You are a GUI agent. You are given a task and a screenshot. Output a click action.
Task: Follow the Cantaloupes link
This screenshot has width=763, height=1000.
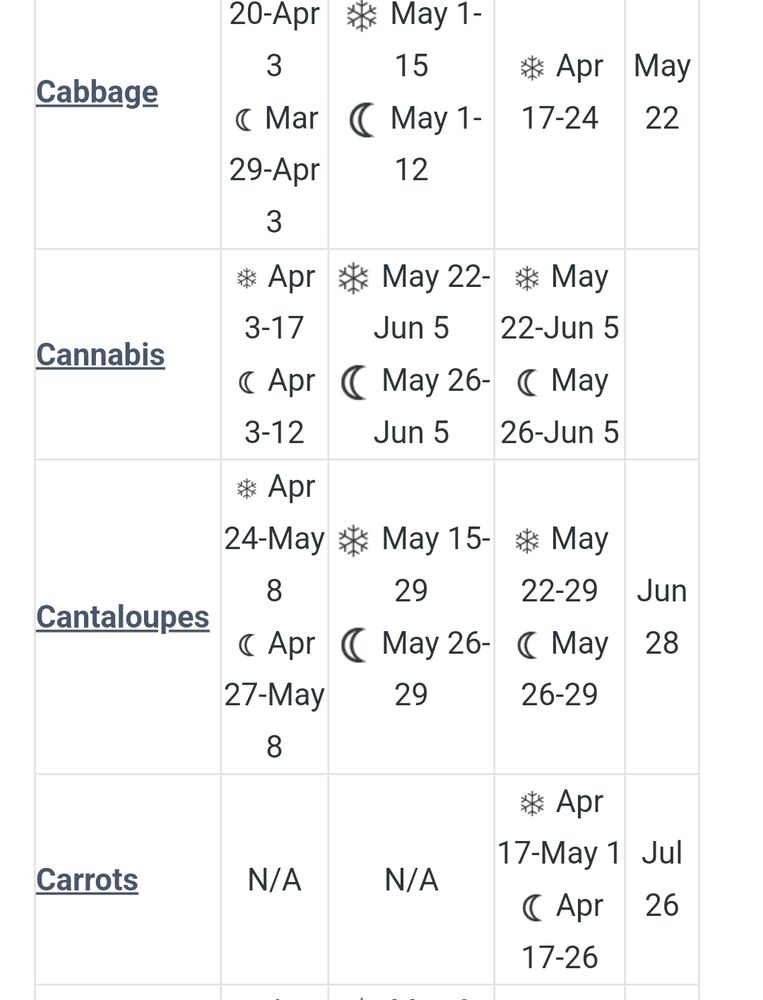(122, 617)
